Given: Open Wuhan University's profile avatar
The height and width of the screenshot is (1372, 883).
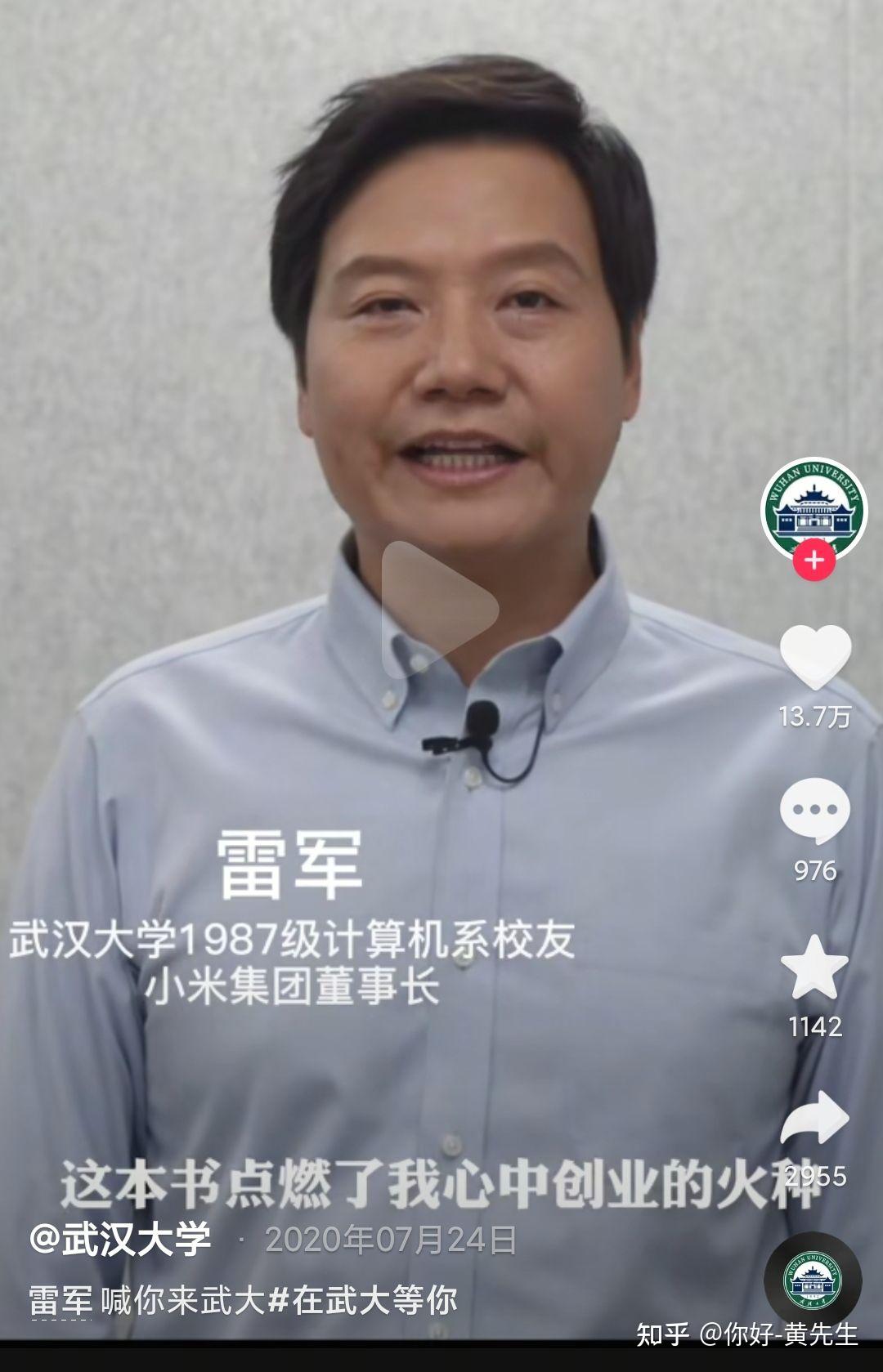Looking at the screenshot, I should [x=814, y=507].
